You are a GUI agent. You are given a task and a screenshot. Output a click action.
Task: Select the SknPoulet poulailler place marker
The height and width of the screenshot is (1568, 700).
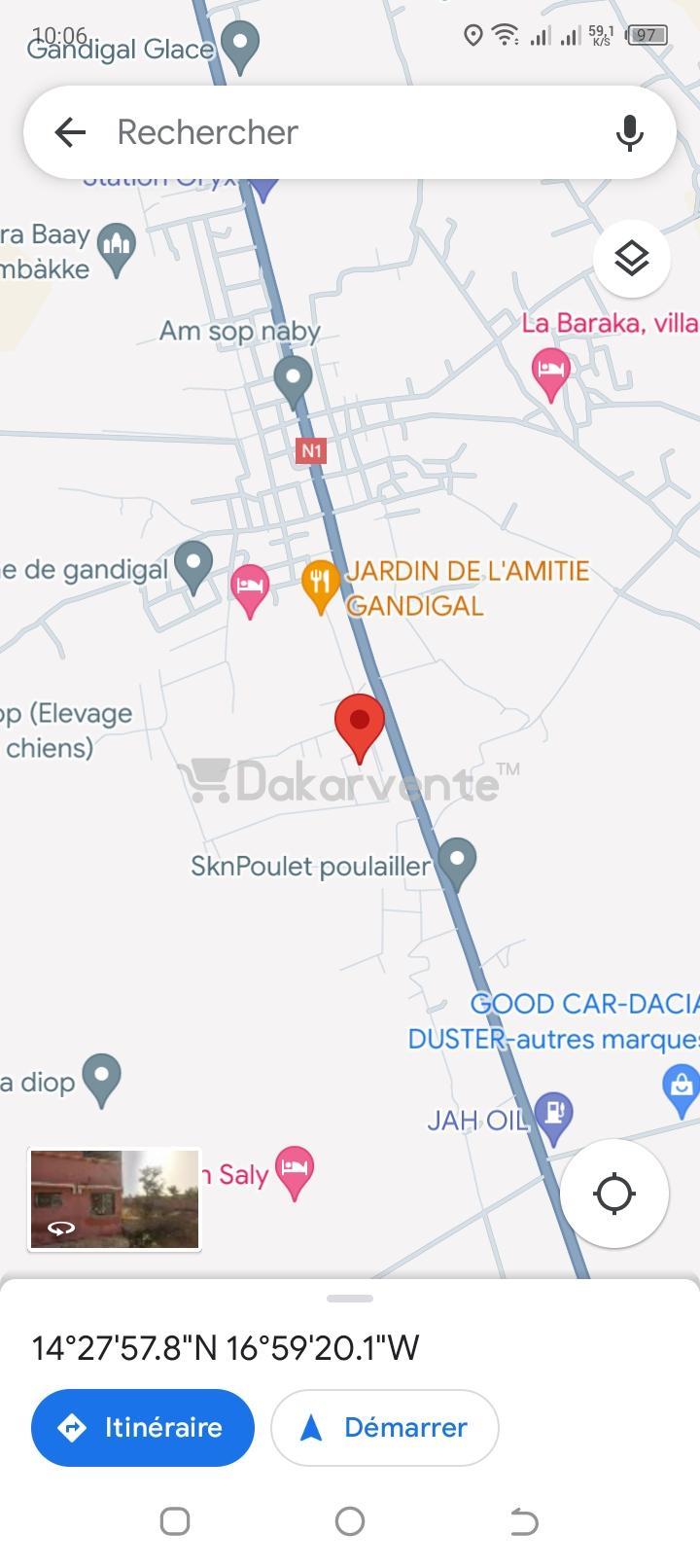pos(457,864)
